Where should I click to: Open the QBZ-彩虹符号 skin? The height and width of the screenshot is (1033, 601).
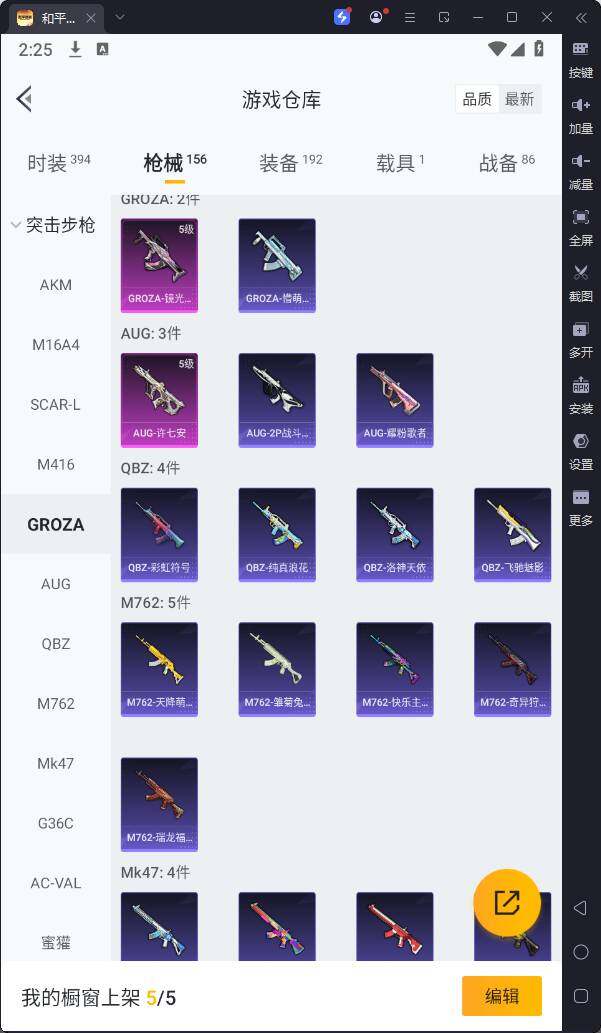[159, 533]
